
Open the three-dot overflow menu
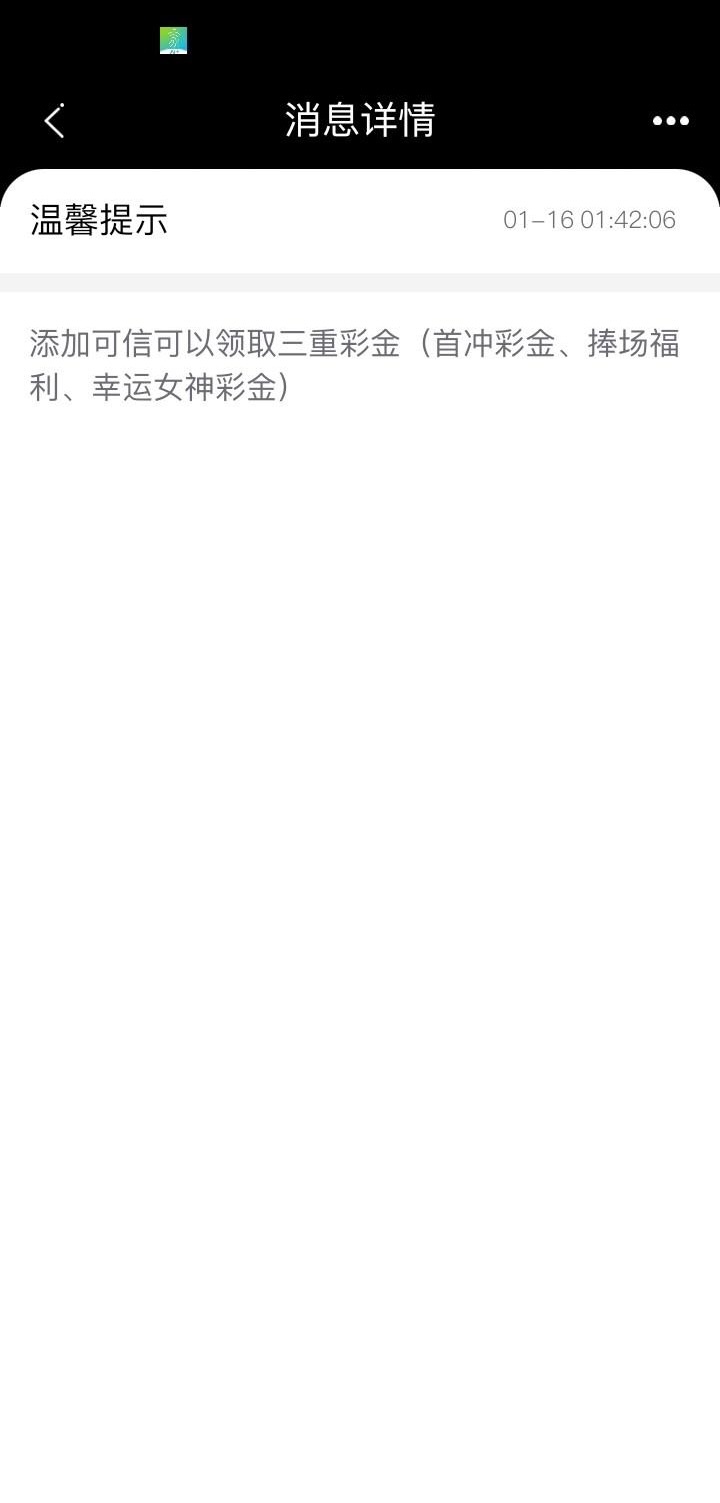point(670,121)
